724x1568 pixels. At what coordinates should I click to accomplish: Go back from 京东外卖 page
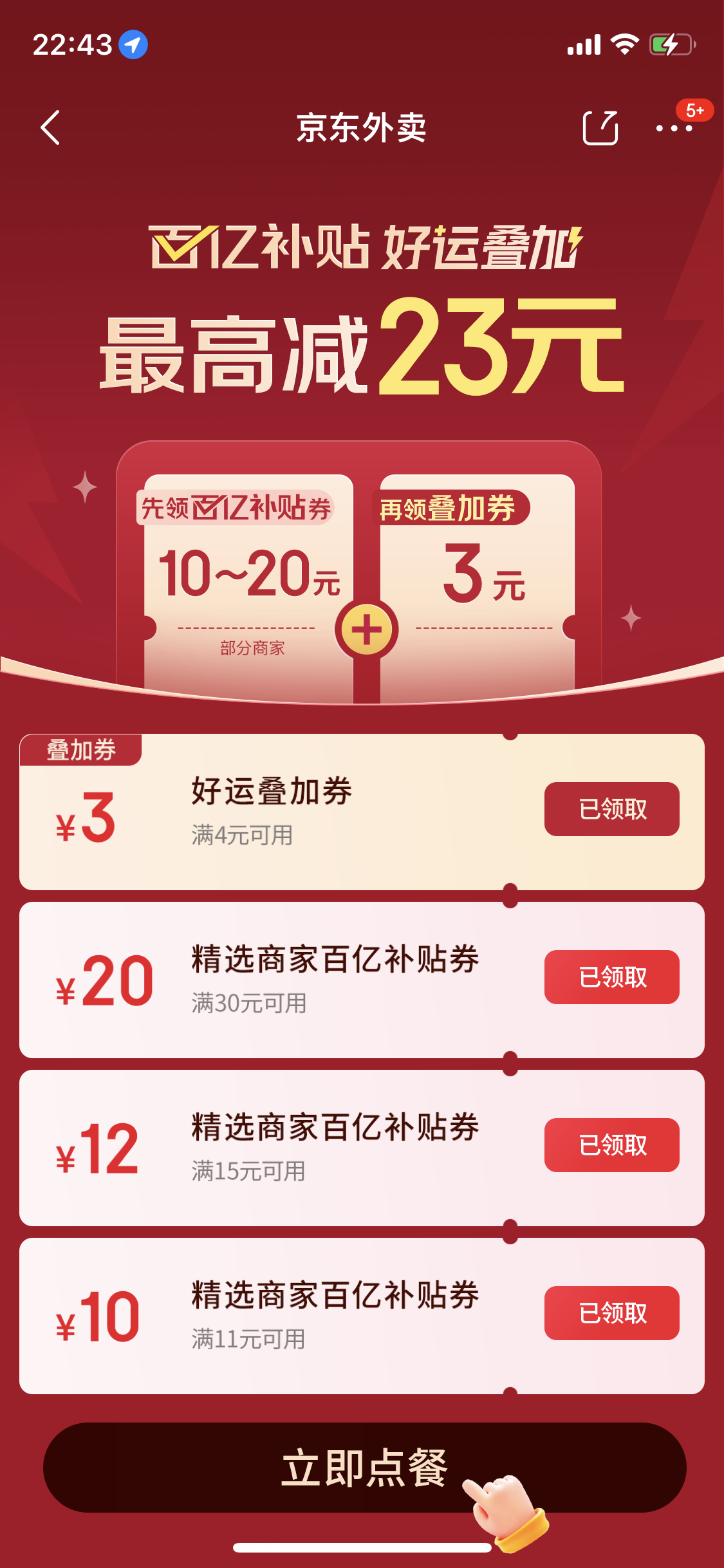pos(51,127)
